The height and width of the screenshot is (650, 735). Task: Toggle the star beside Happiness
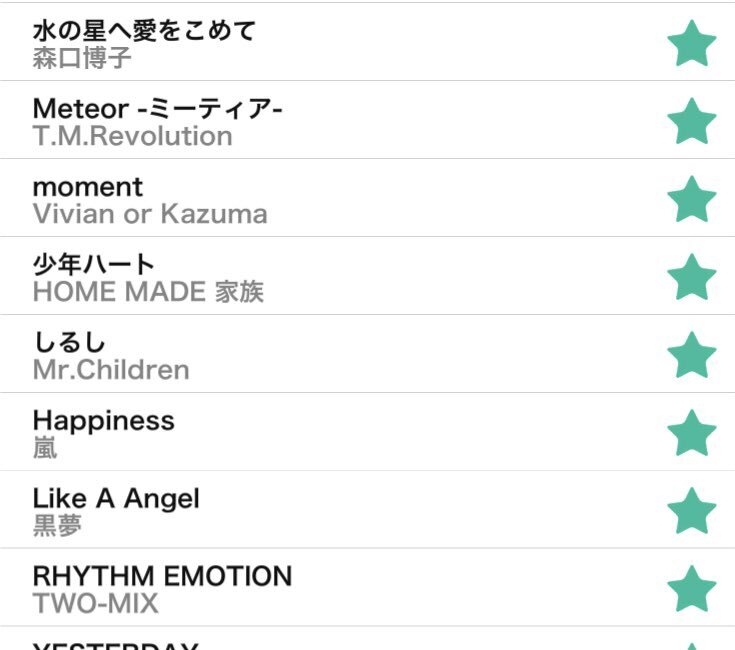(x=691, y=433)
